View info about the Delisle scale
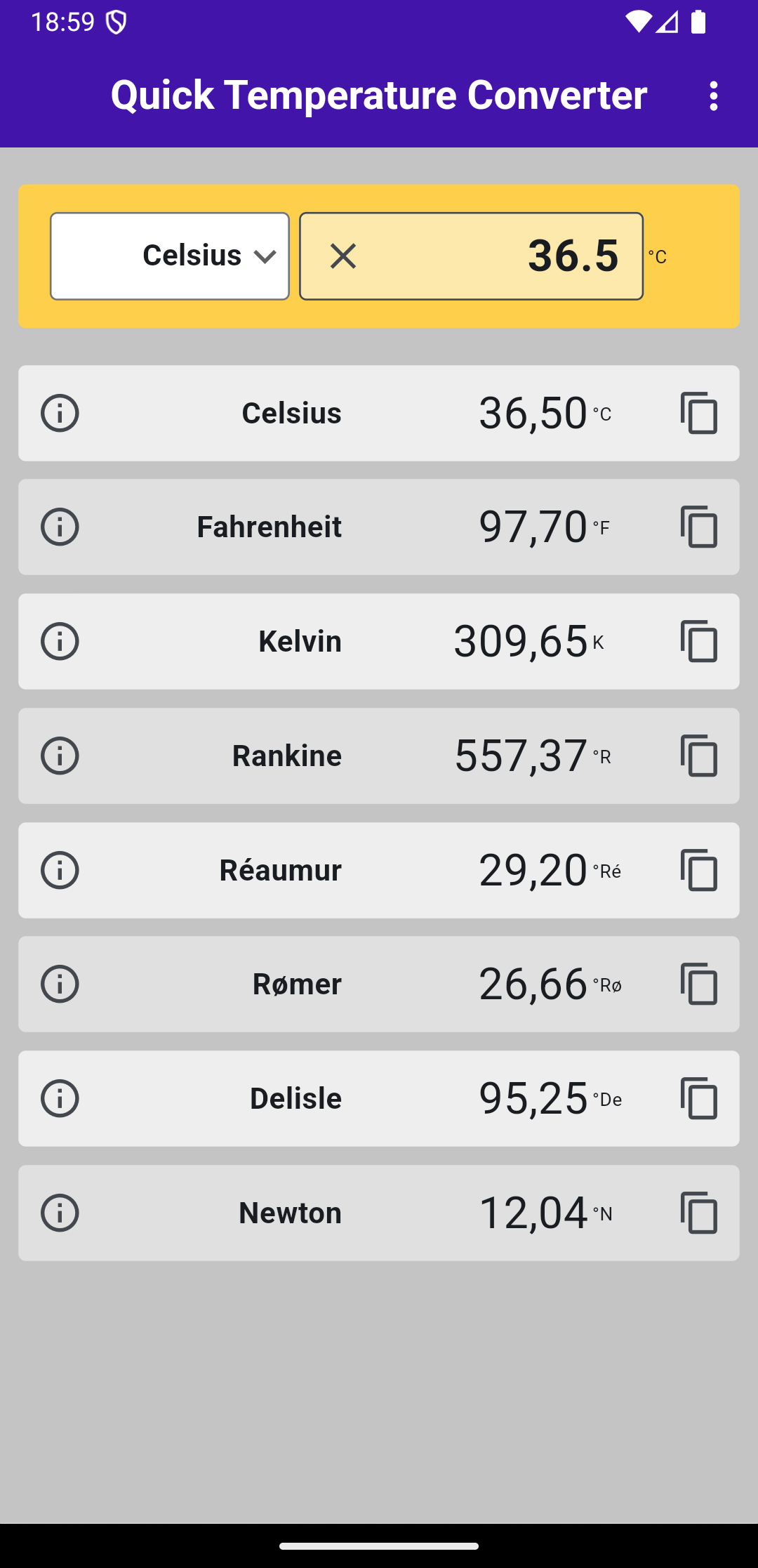This screenshot has width=758, height=1568. pos(60,1098)
